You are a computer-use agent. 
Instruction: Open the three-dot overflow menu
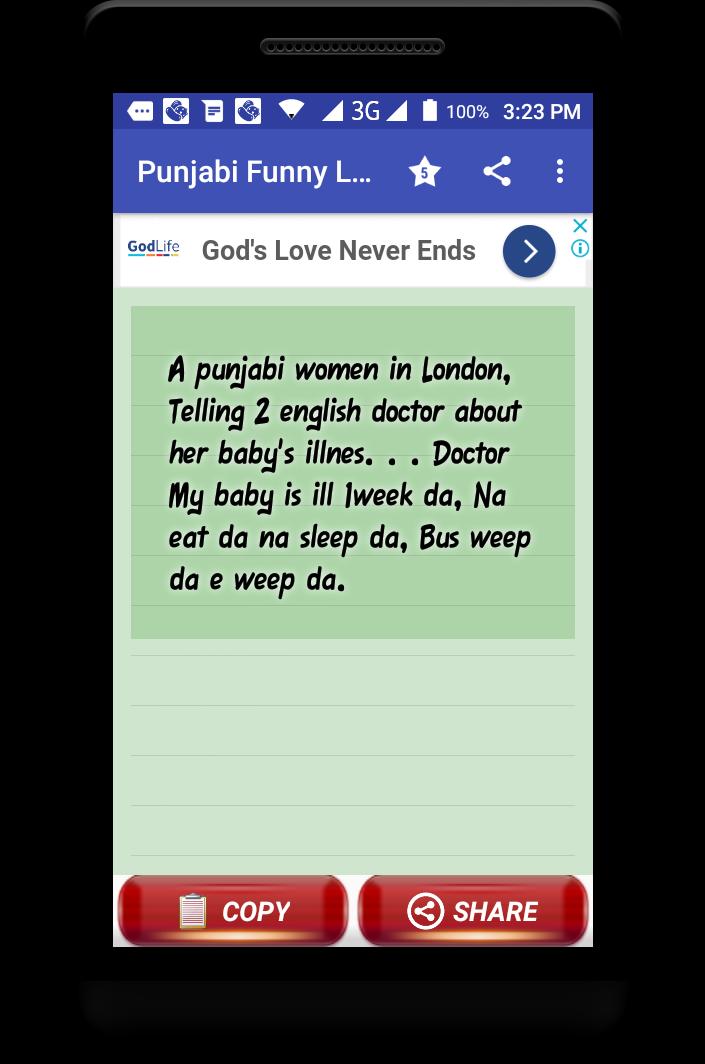[560, 171]
